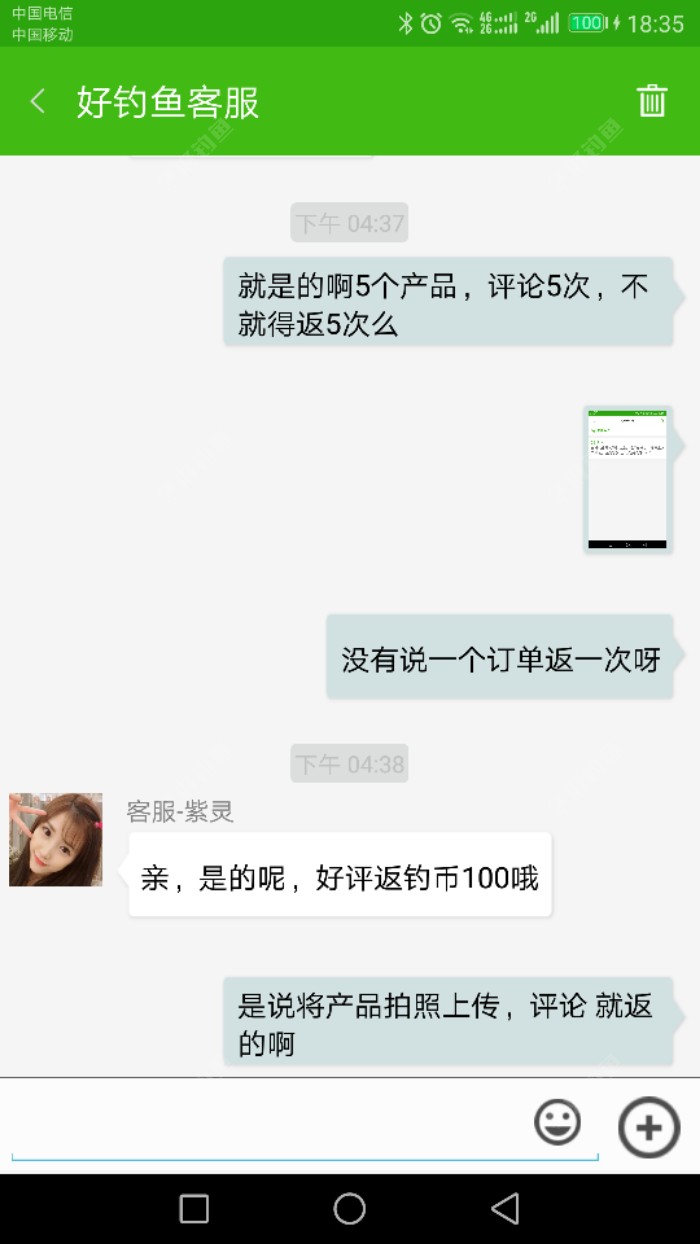This screenshot has height=1244, width=700.
Task: Go to the system home screen
Action: pos(349,1209)
